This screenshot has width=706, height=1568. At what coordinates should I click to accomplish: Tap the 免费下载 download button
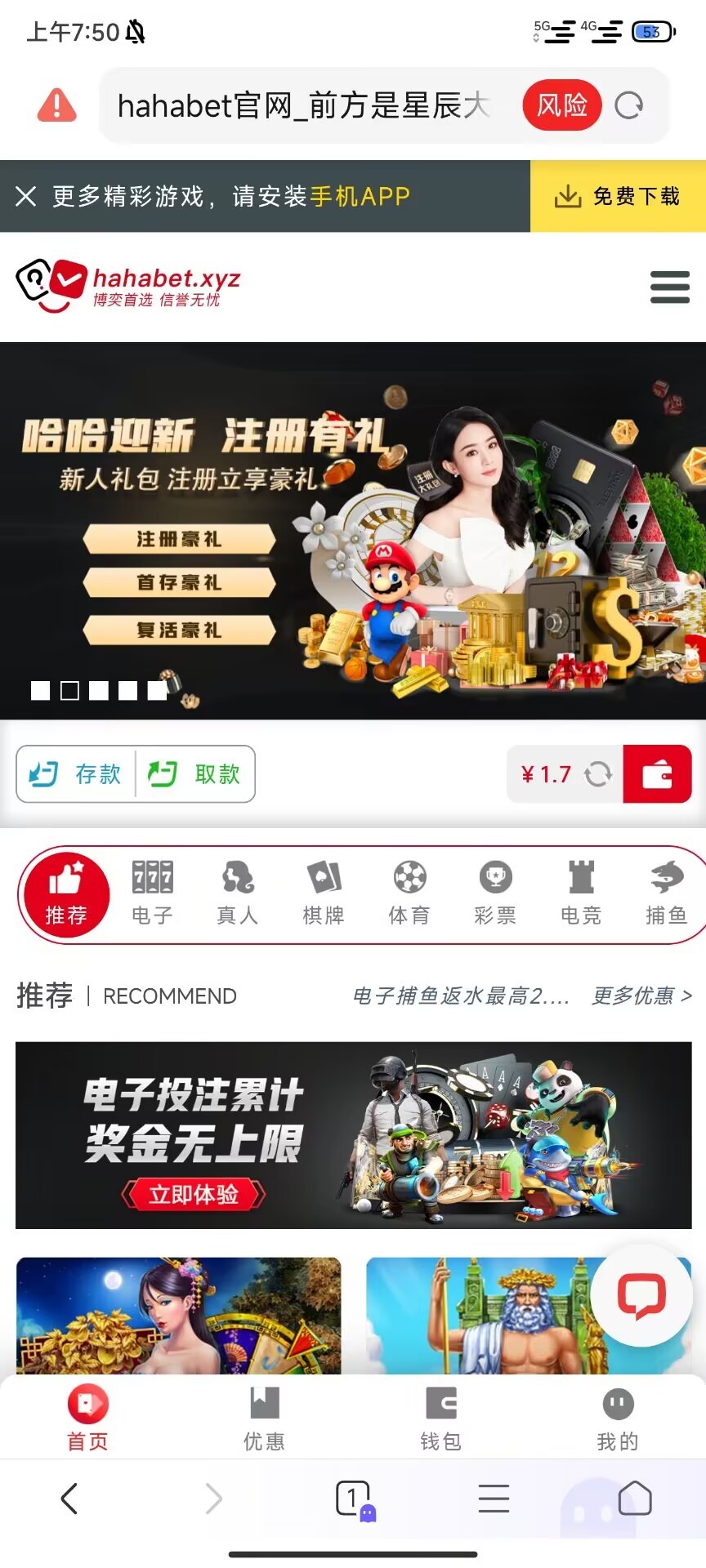click(x=618, y=197)
